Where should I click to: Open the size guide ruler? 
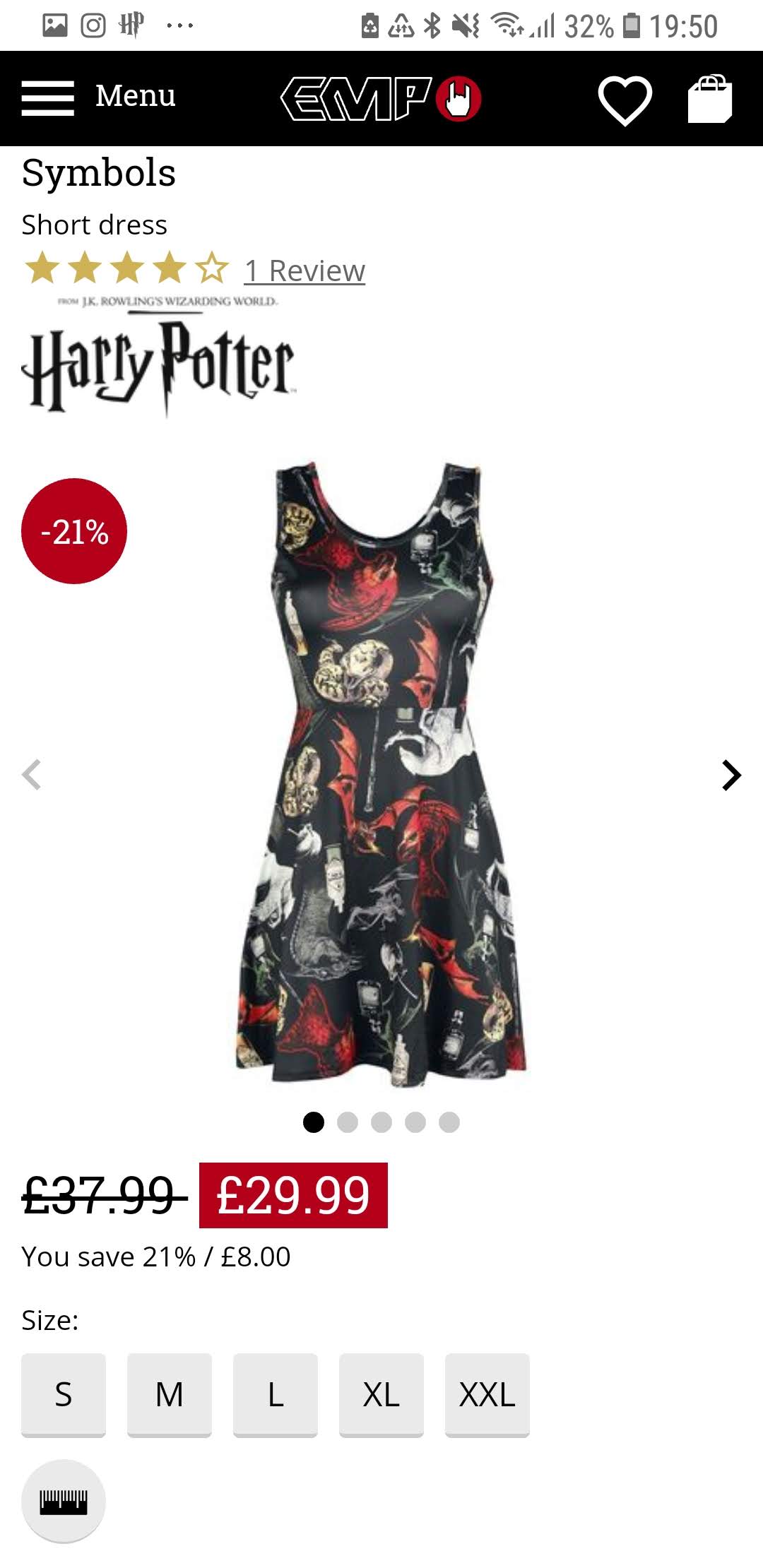[64, 1501]
